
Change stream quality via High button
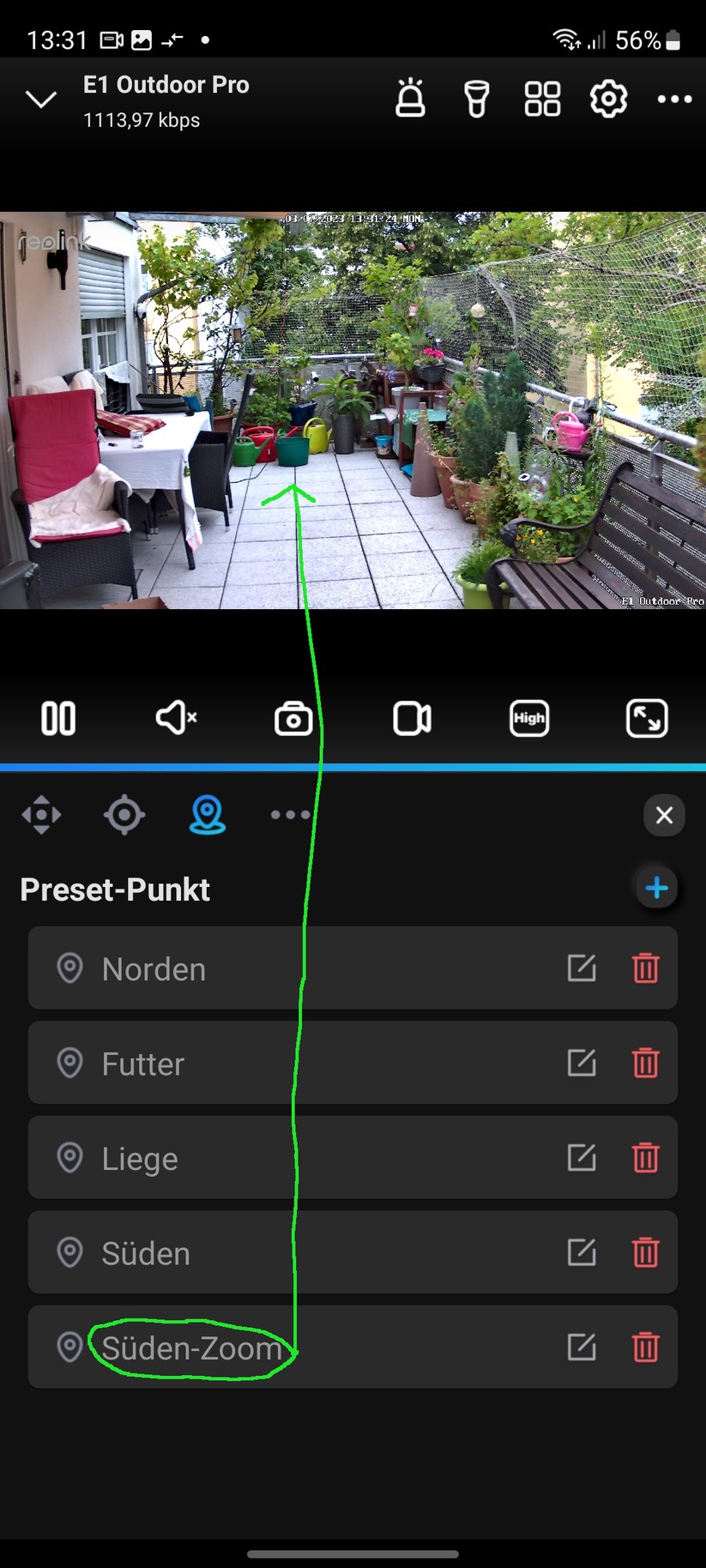pyautogui.click(x=528, y=718)
